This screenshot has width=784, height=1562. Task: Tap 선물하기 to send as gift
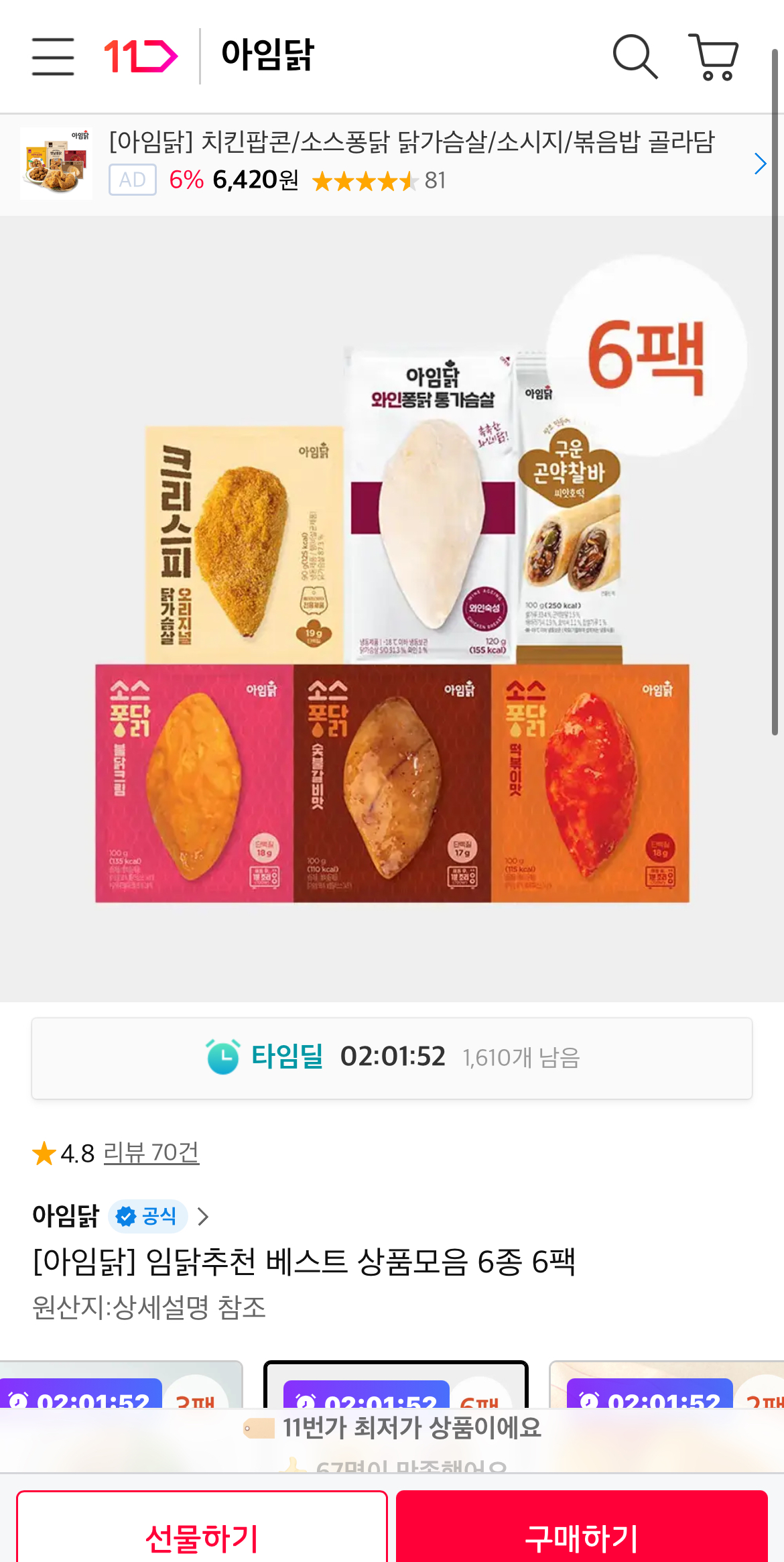[202, 1536]
